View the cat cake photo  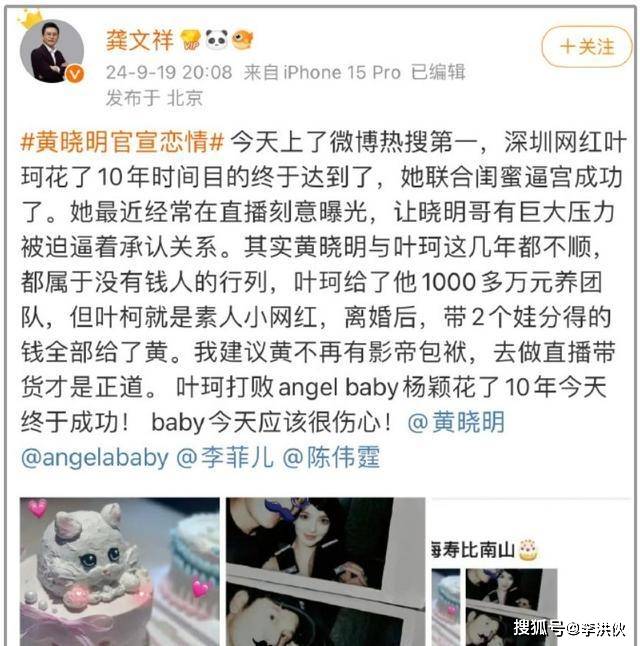pyautogui.click(x=119, y=571)
